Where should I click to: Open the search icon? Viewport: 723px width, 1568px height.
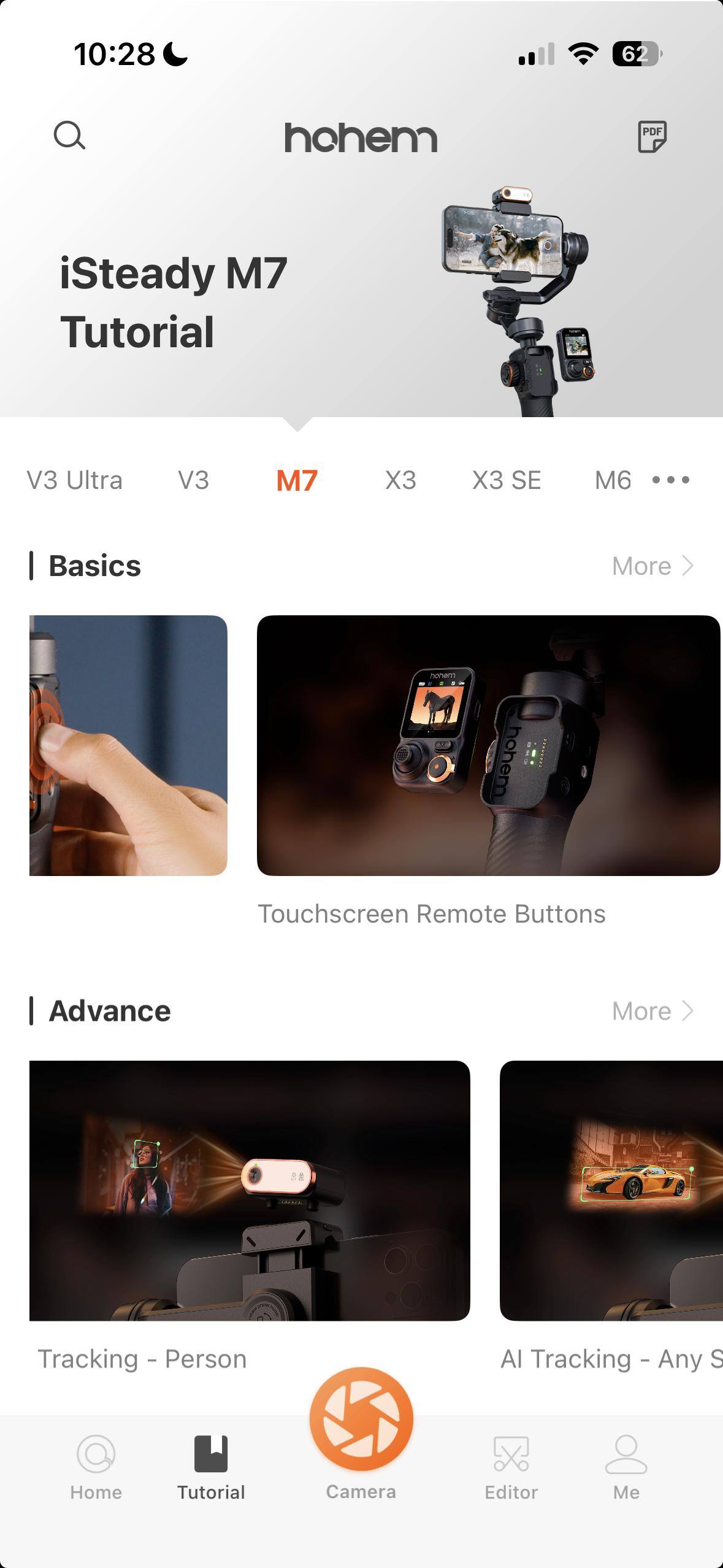coord(69,136)
